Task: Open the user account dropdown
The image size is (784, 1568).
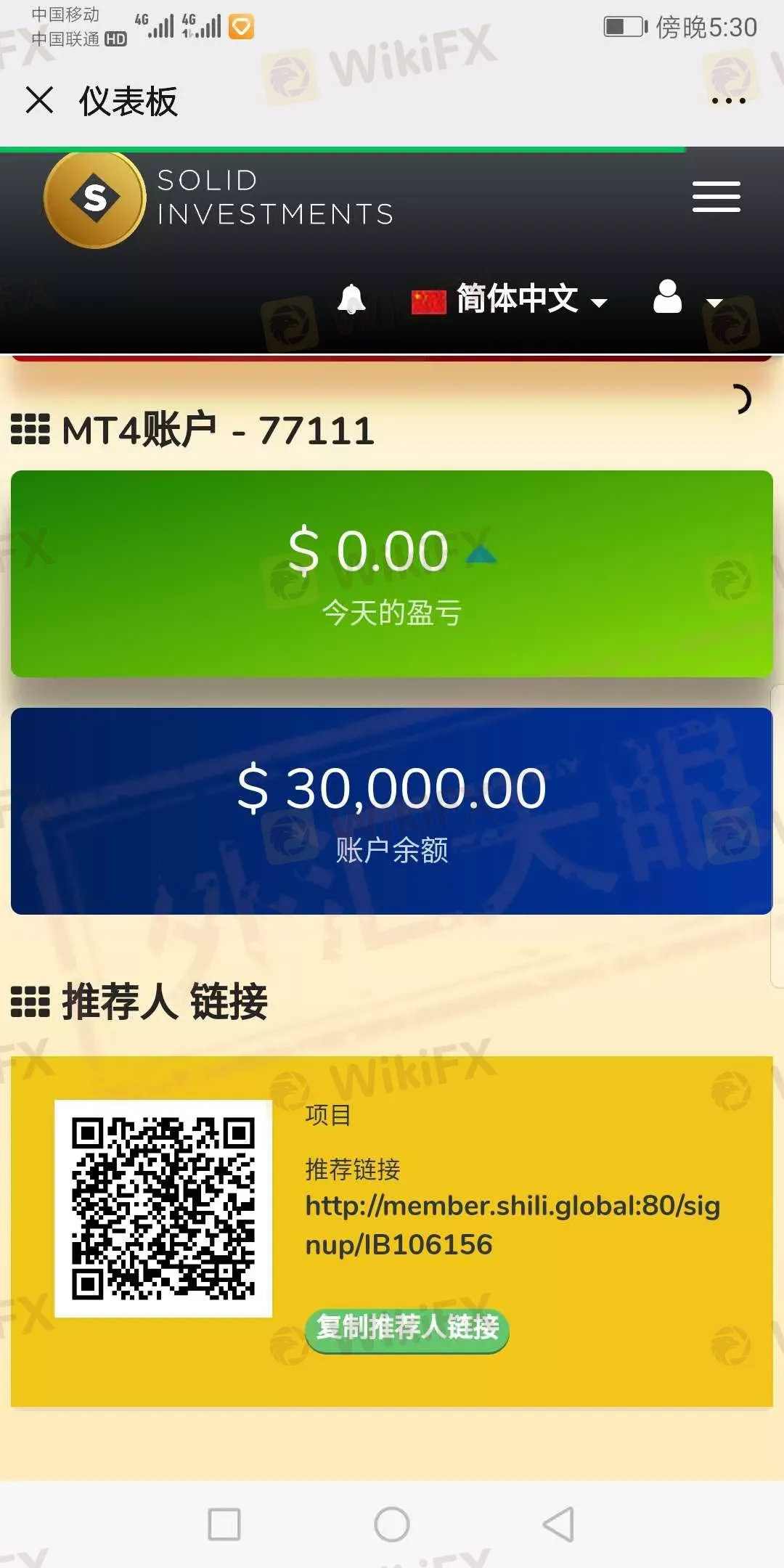Action: tap(686, 298)
